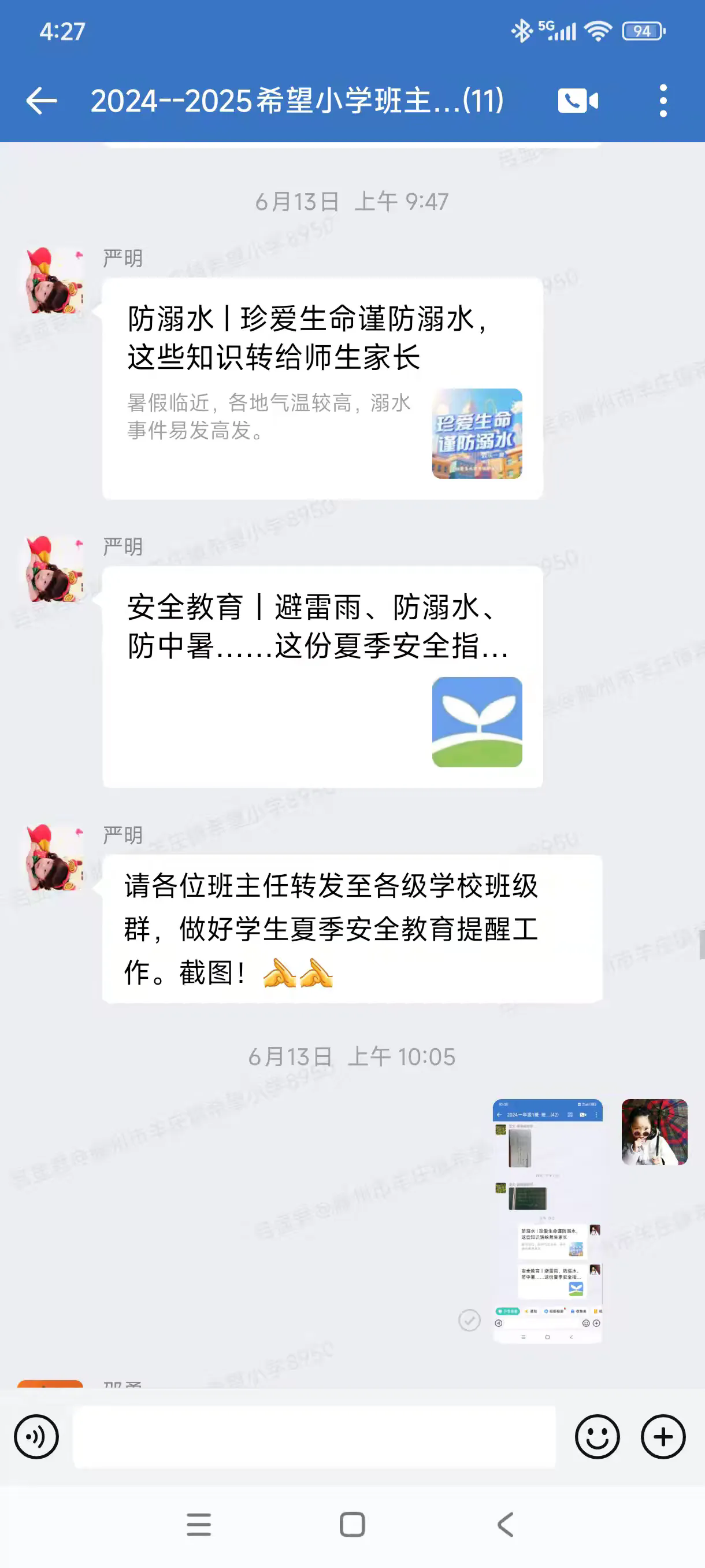Switch to voice message input
This screenshot has height=1568, width=705.
pyautogui.click(x=36, y=1437)
